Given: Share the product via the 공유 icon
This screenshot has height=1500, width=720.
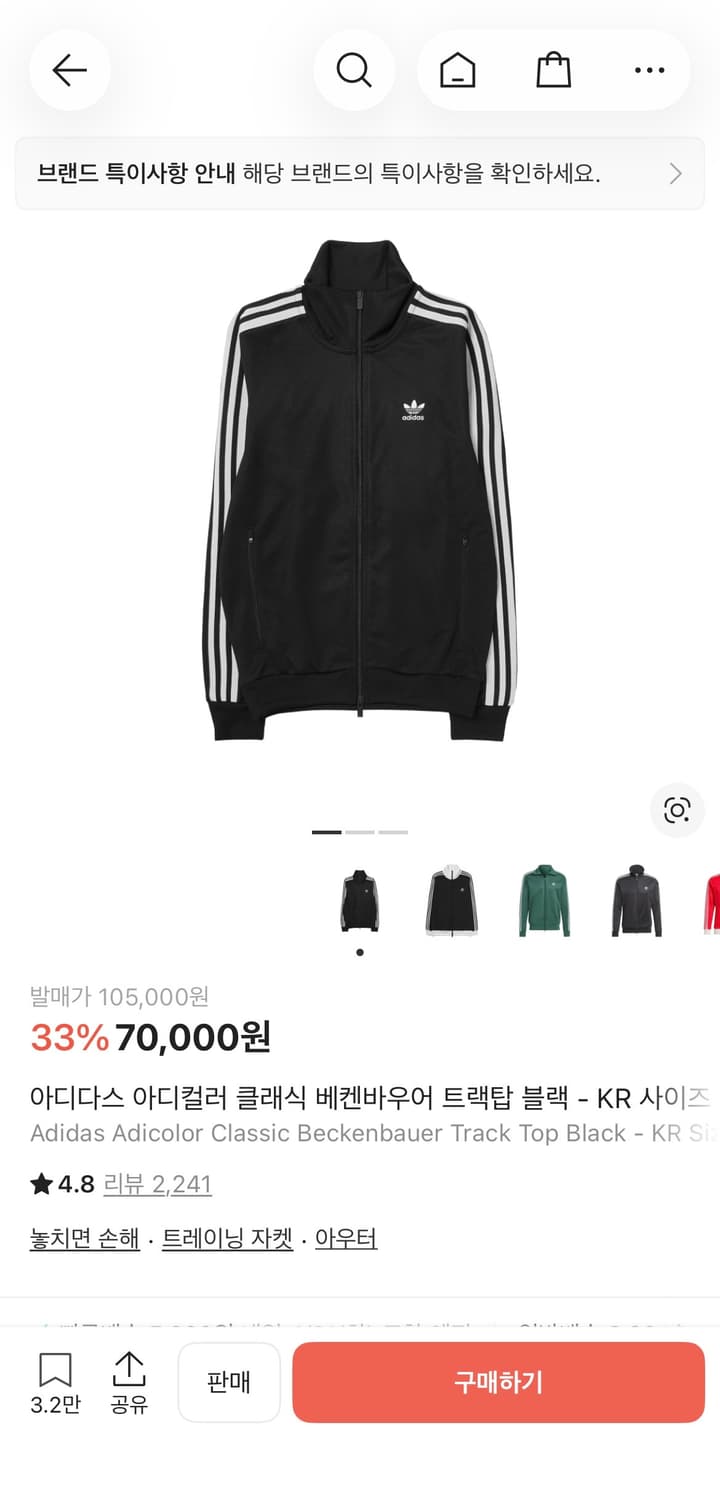Looking at the screenshot, I should click(129, 1382).
